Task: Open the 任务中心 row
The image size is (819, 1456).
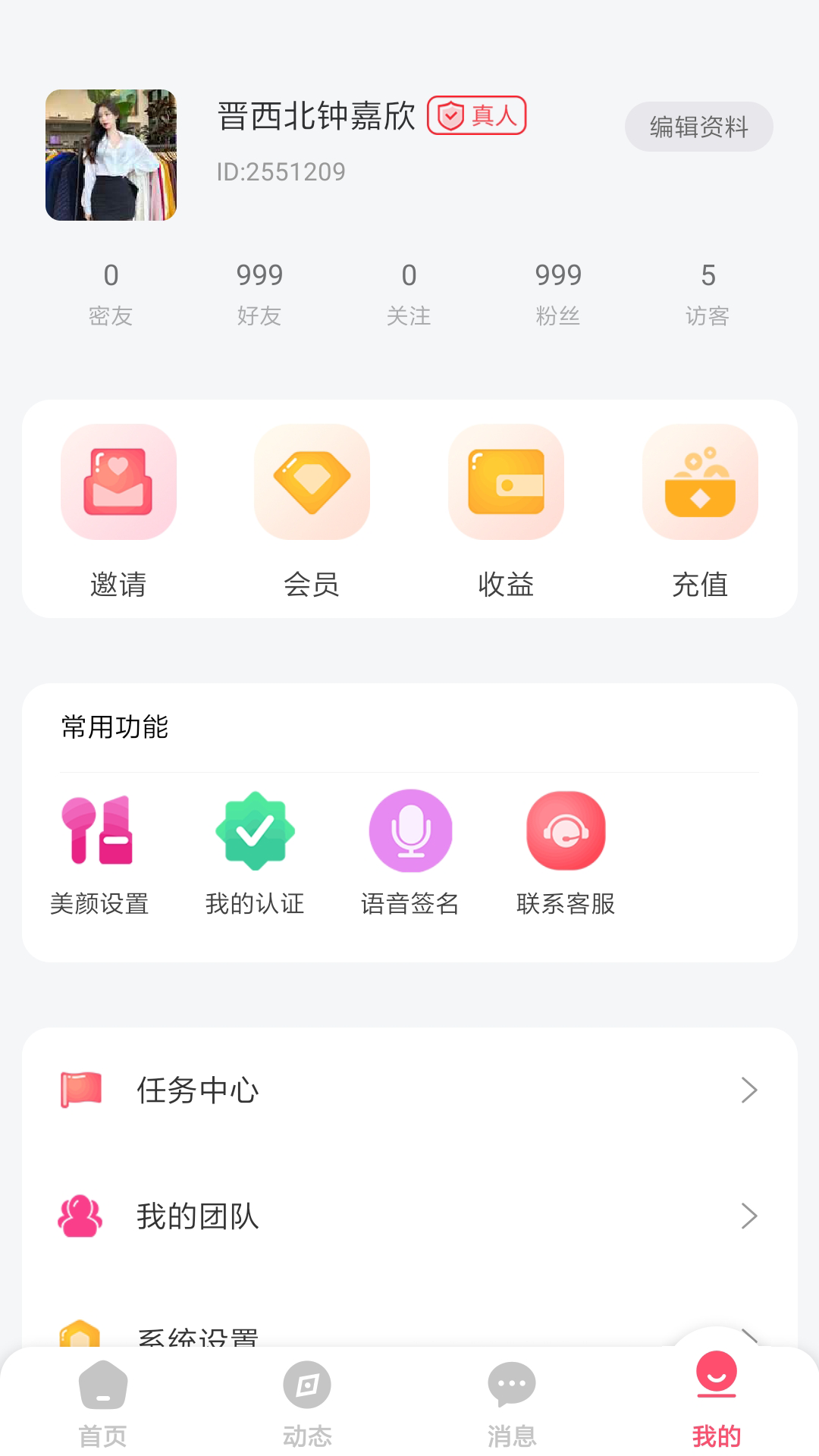Action: pos(409,1090)
